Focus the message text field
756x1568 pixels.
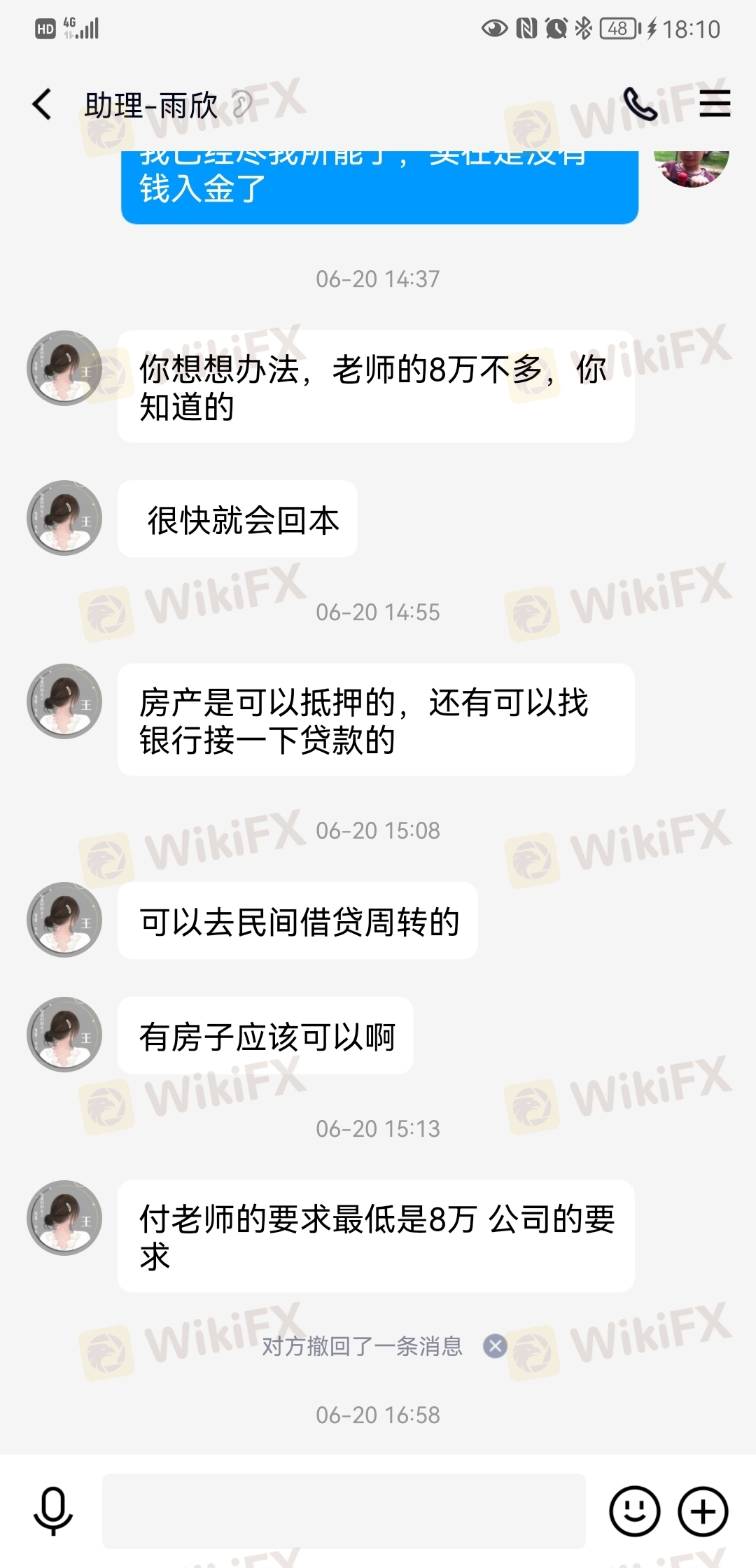pos(343,1511)
